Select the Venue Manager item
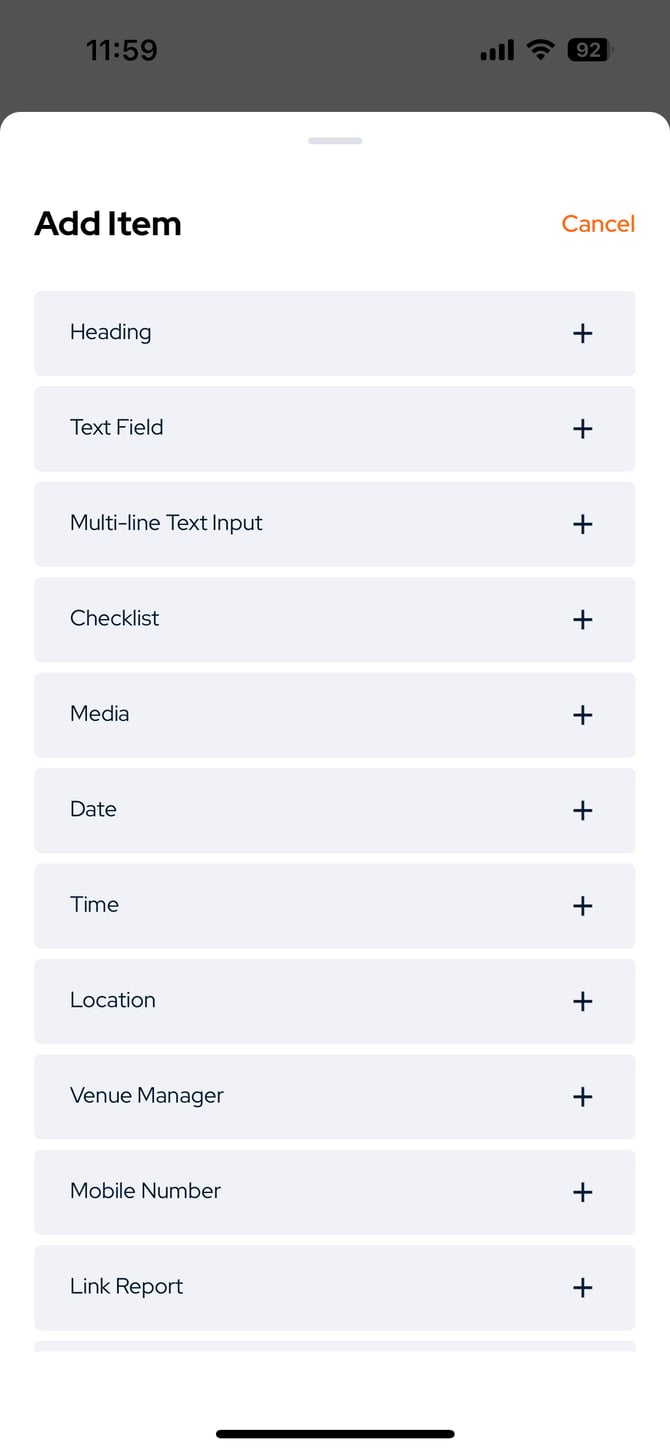 click(335, 1097)
